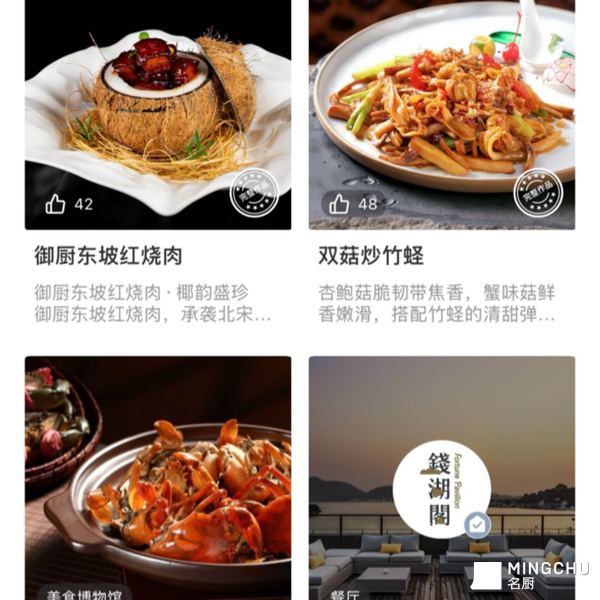Like the 御厨东坡红烧肉 dish
Viewport: 600px width, 600px height.
[56, 204]
